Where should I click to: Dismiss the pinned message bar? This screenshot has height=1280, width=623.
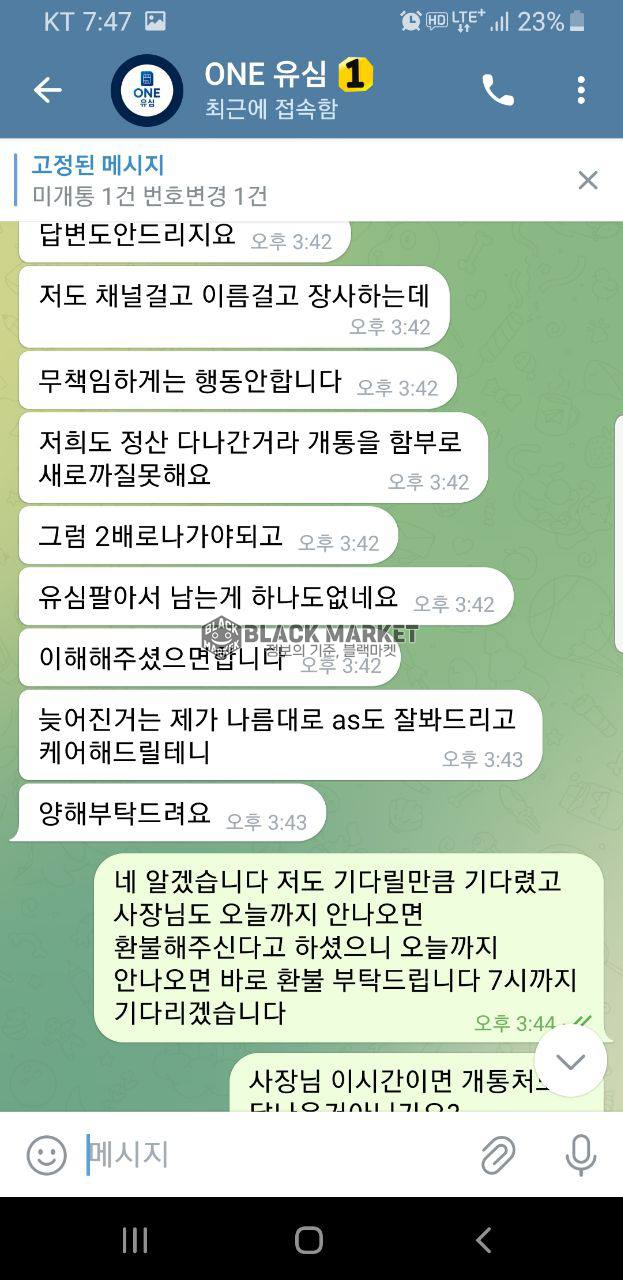[x=588, y=180]
